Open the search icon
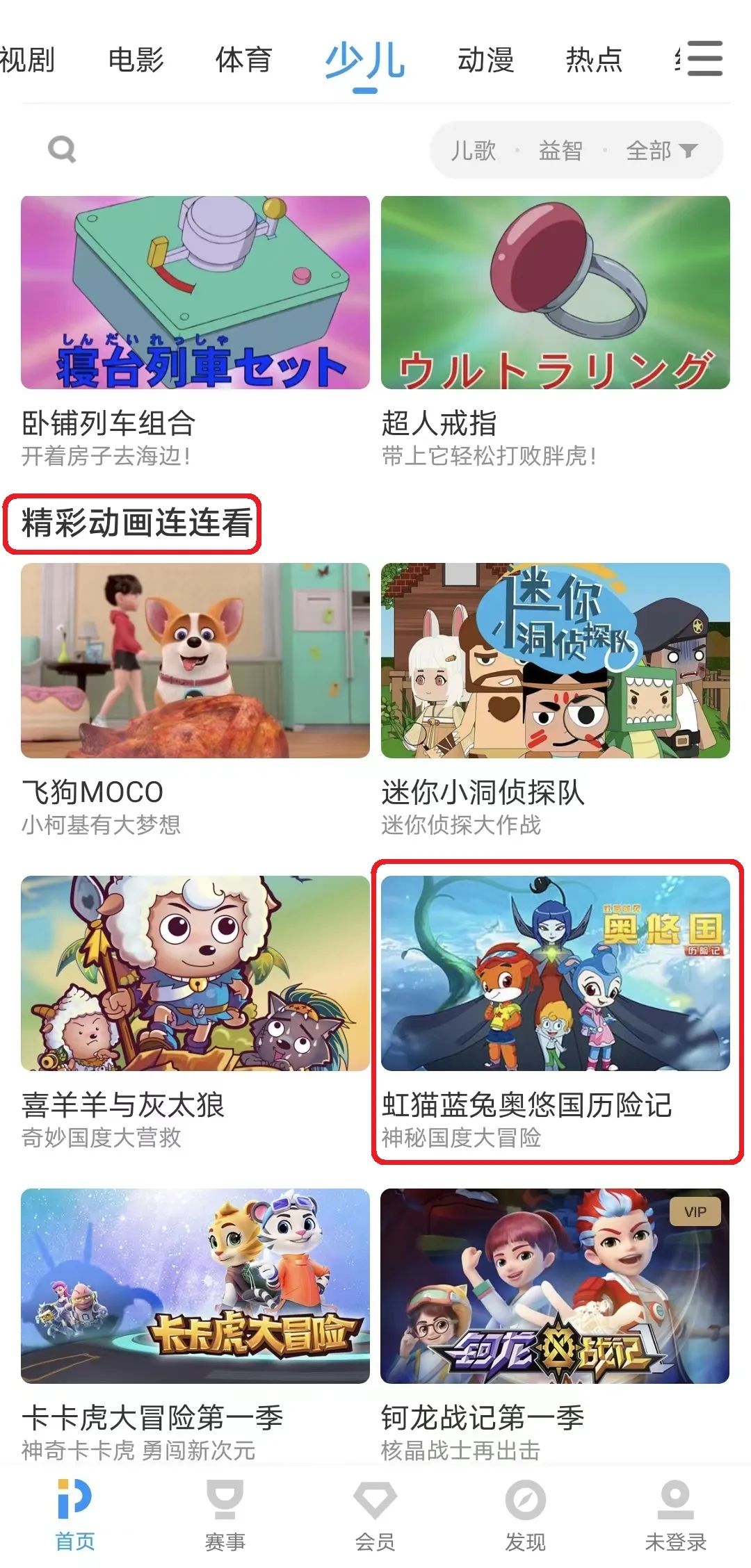Image resolution: width=751 pixels, height=1568 pixels. (x=62, y=149)
